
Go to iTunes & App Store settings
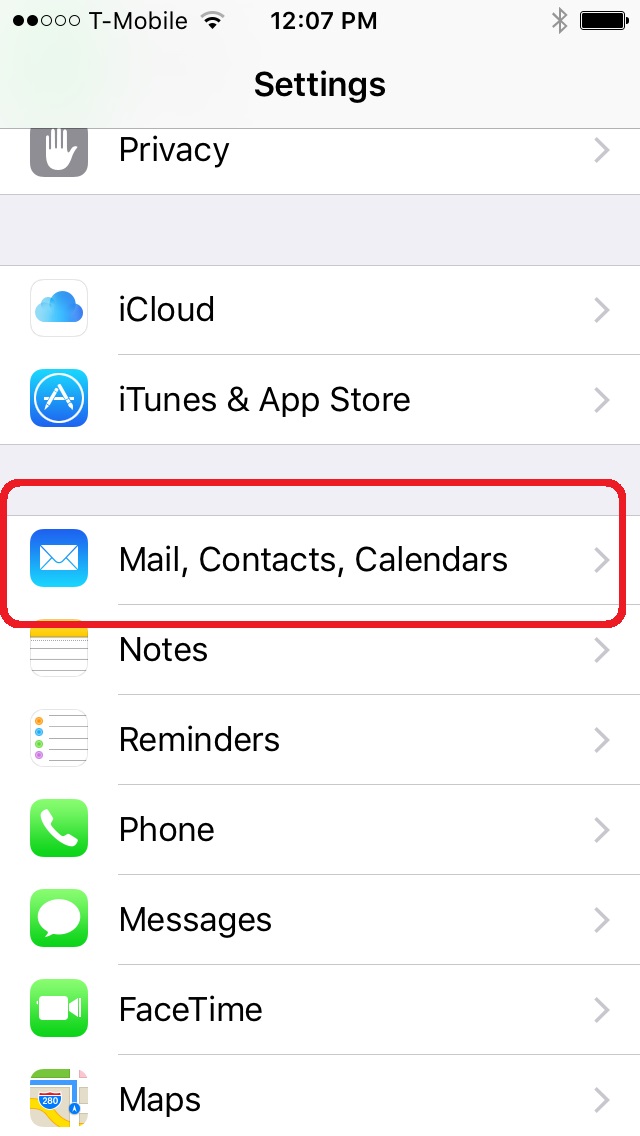pos(320,400)
